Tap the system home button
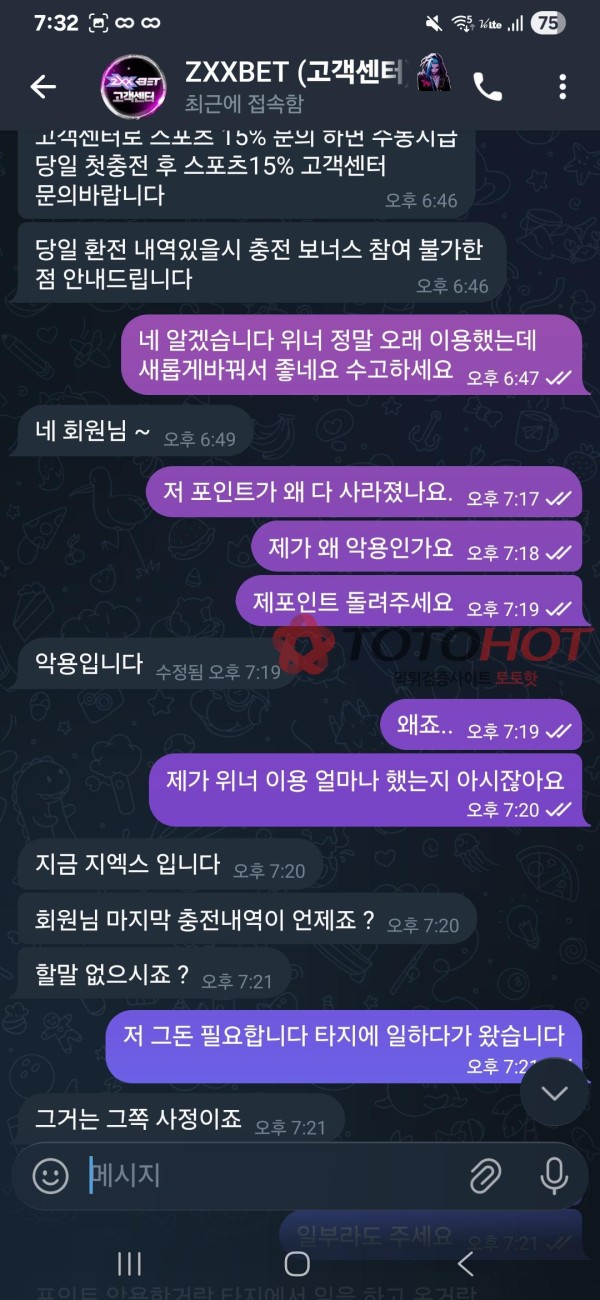This screenshot has width=600, height=1300. 297,1264
